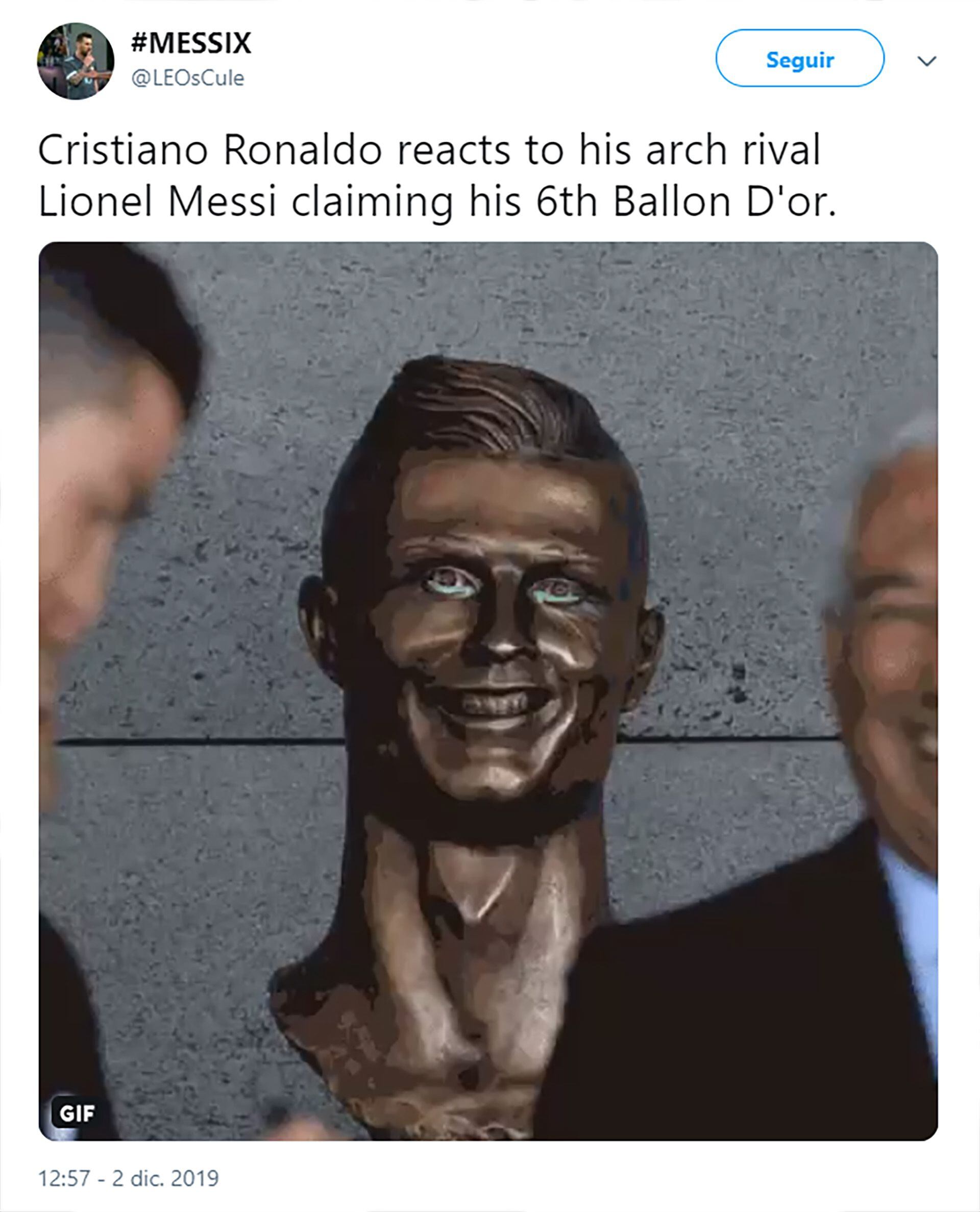980x1212 pixels.
Task: Open the tweet options chevron menu
Action: tap(927, 60)
